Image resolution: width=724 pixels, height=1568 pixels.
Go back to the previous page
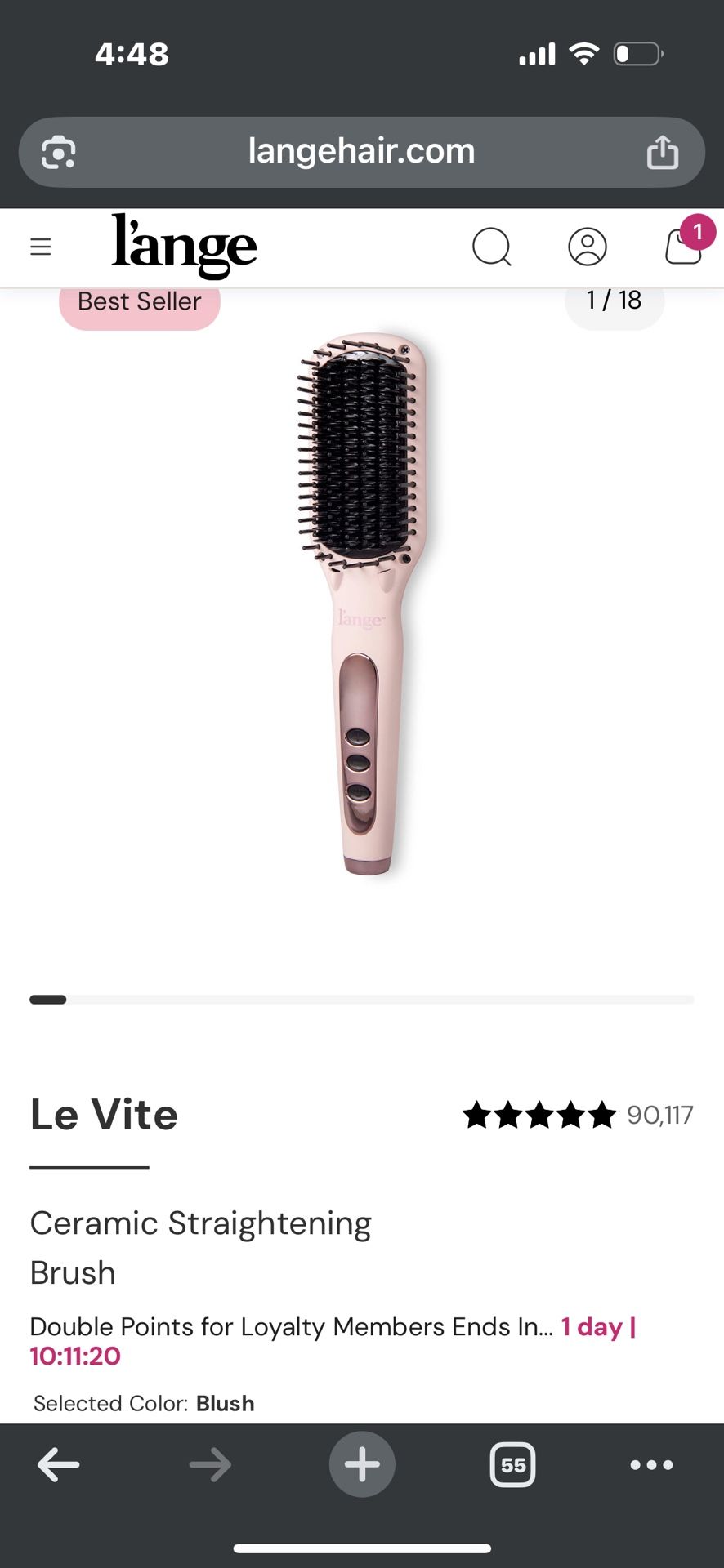tap(59, 1464)
